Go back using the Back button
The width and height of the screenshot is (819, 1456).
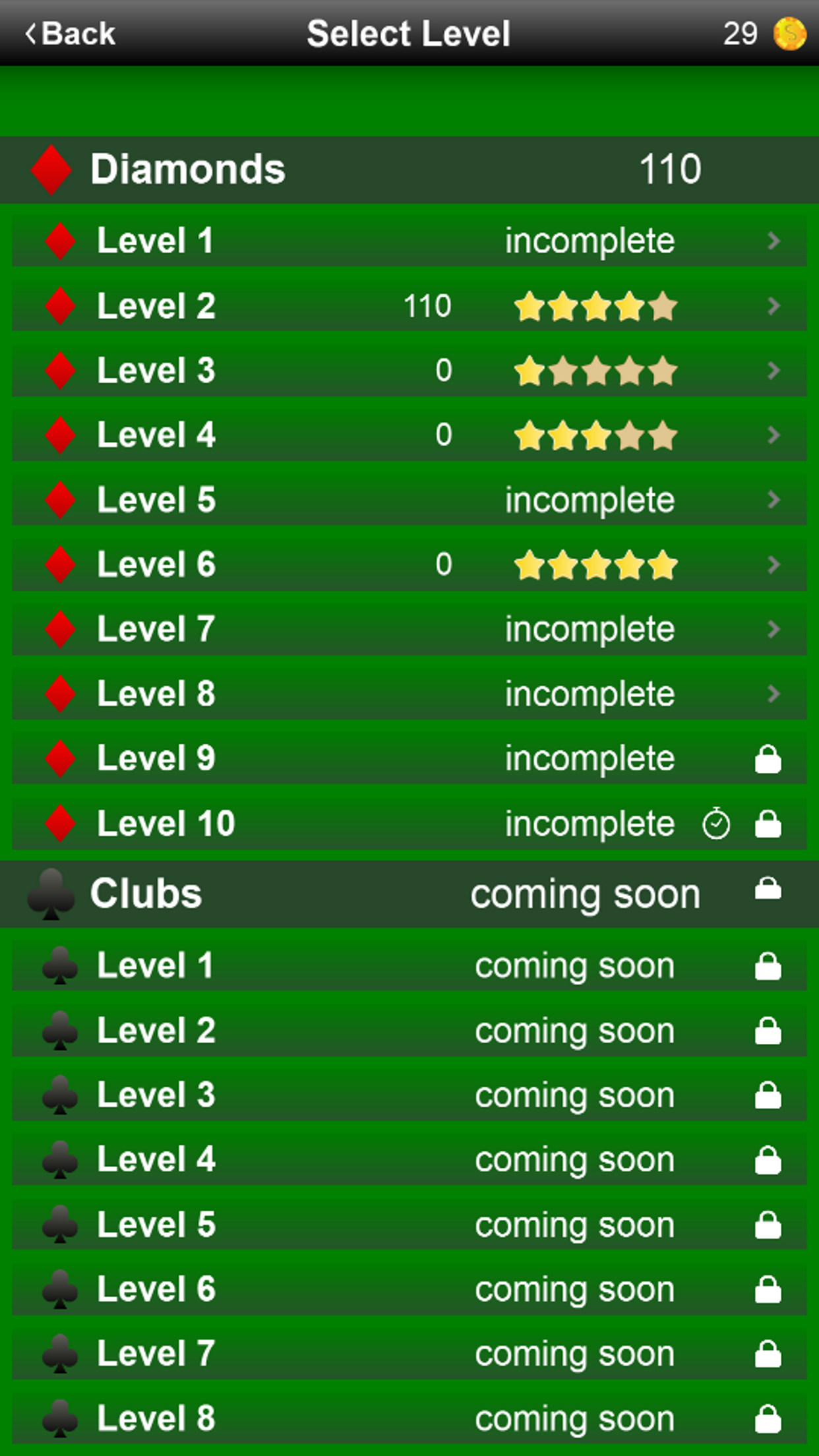pos(71,34)
